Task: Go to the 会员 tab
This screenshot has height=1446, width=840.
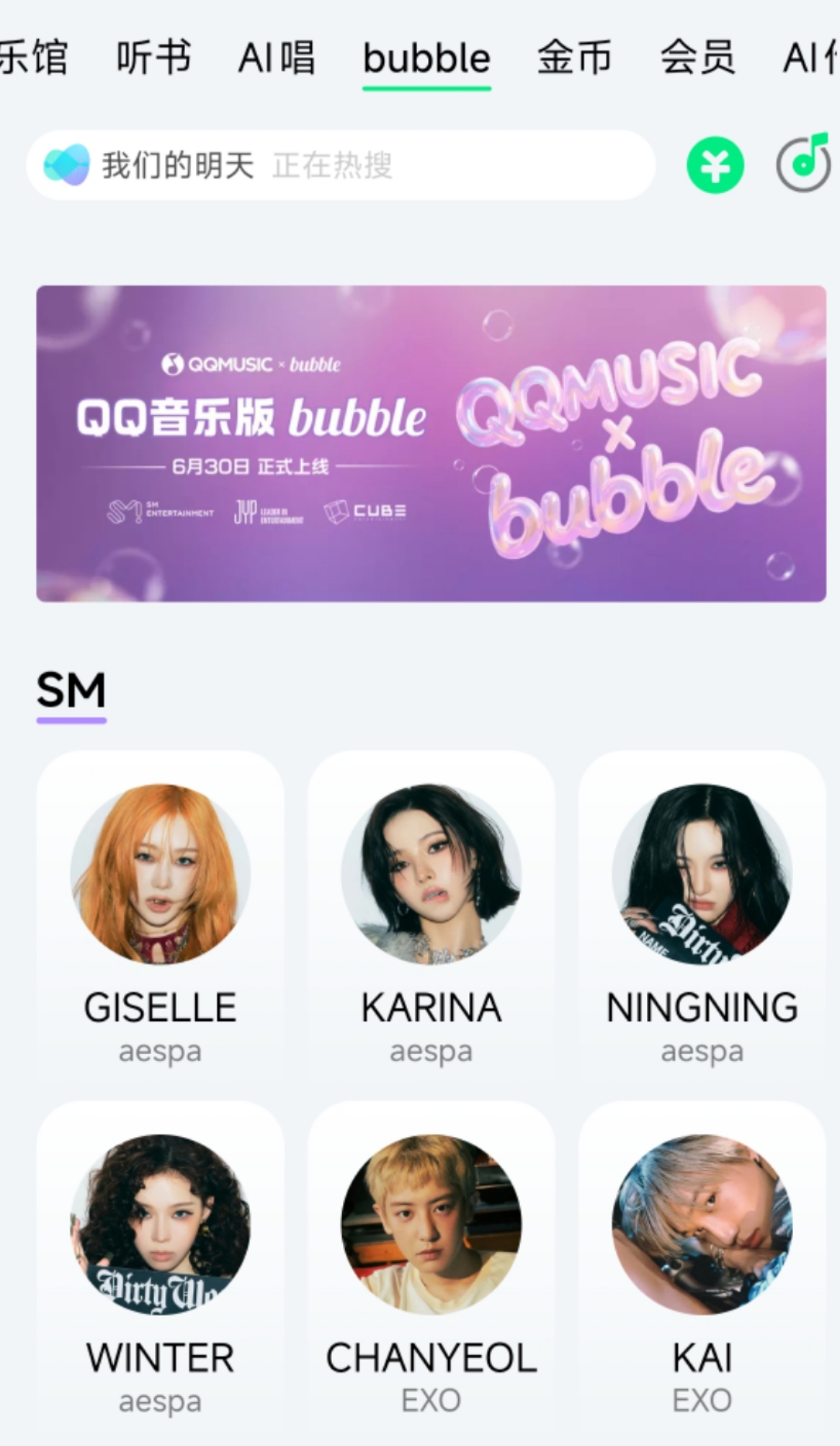Action: [697, 57]
